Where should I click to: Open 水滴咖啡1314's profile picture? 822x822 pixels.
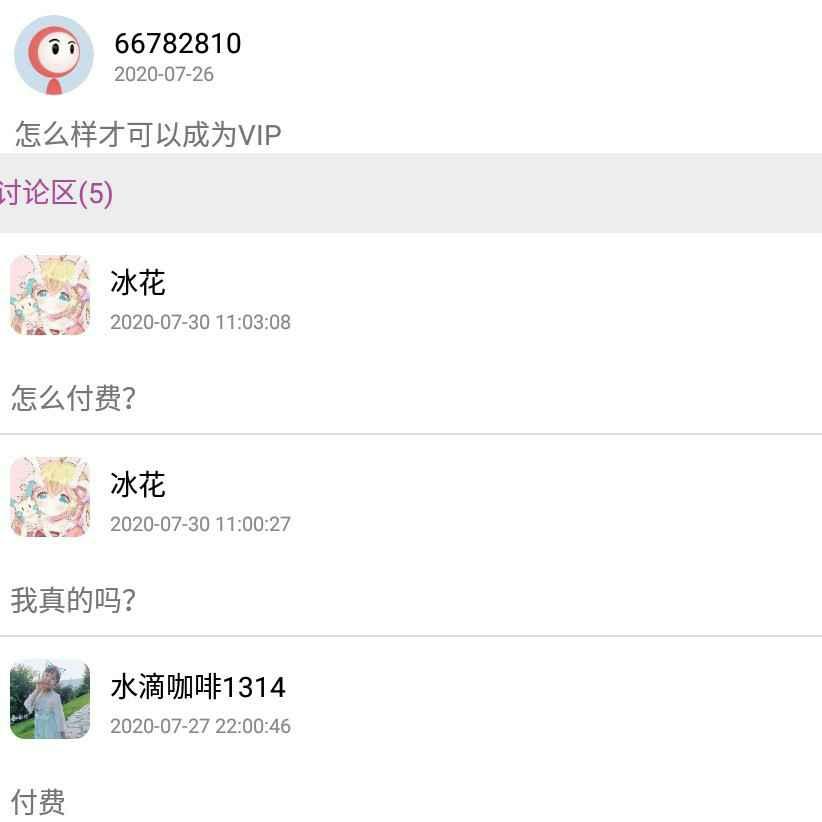(x=50, y=699)
